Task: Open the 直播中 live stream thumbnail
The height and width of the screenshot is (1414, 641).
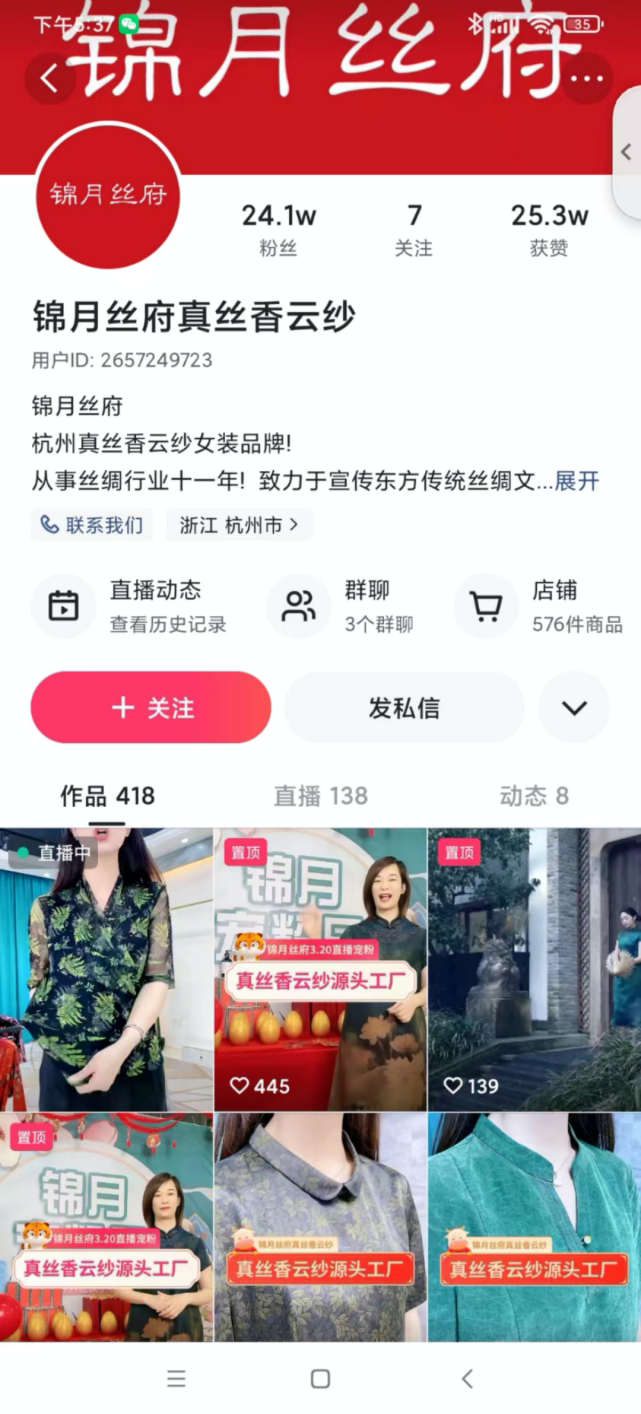Action: coord(106,969)
